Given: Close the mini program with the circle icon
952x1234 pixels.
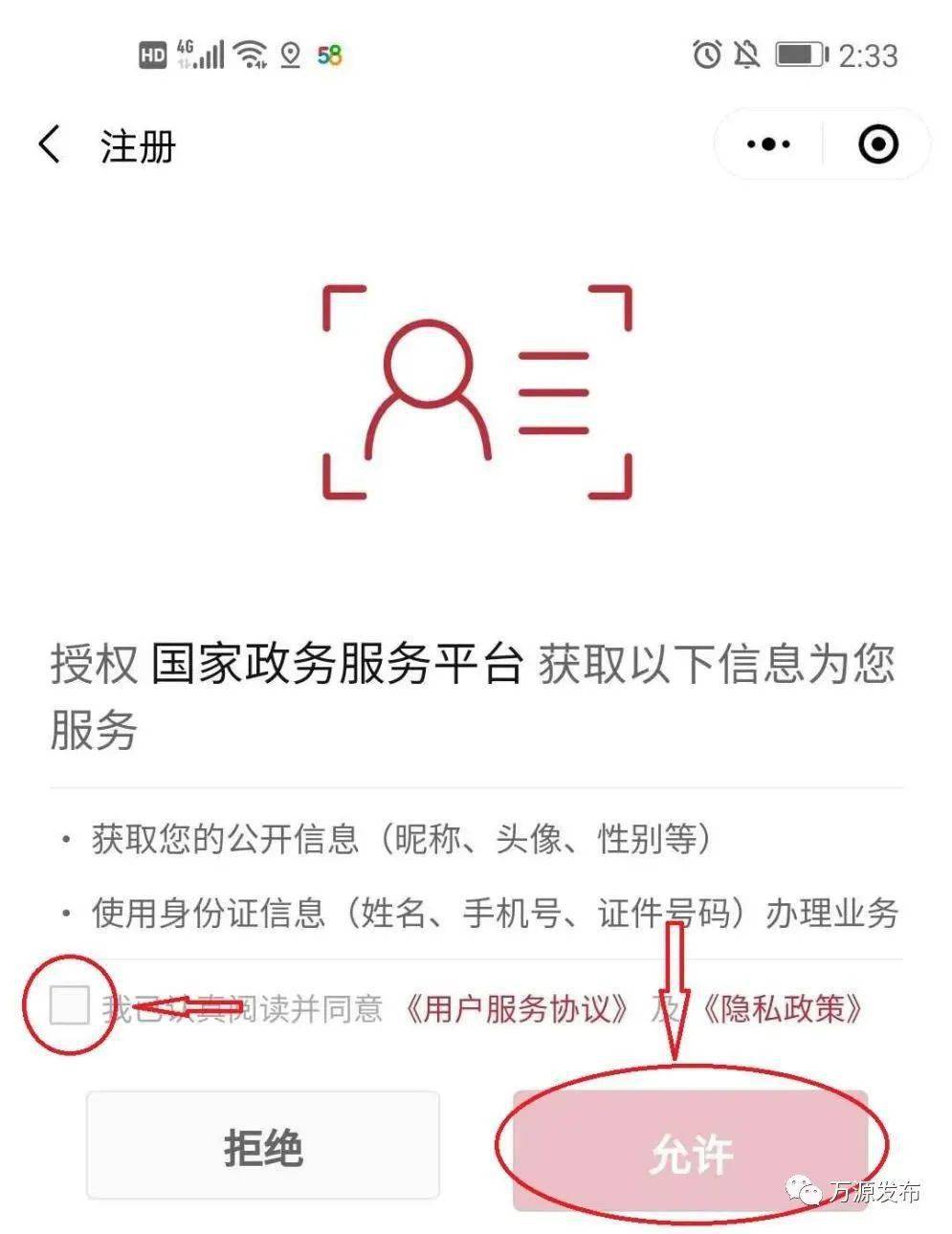Looking at the screenshot, I should (877, 145).
